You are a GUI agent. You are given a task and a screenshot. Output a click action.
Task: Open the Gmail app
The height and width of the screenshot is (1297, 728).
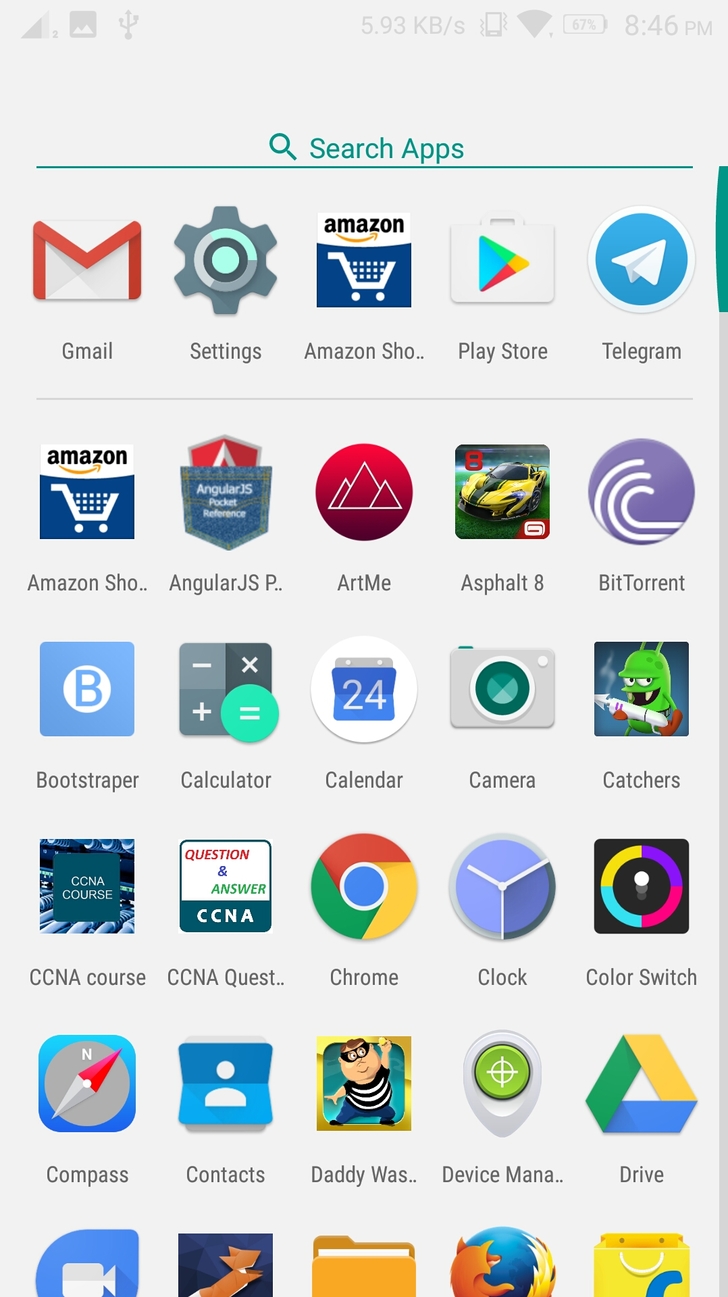coord(87,260)
